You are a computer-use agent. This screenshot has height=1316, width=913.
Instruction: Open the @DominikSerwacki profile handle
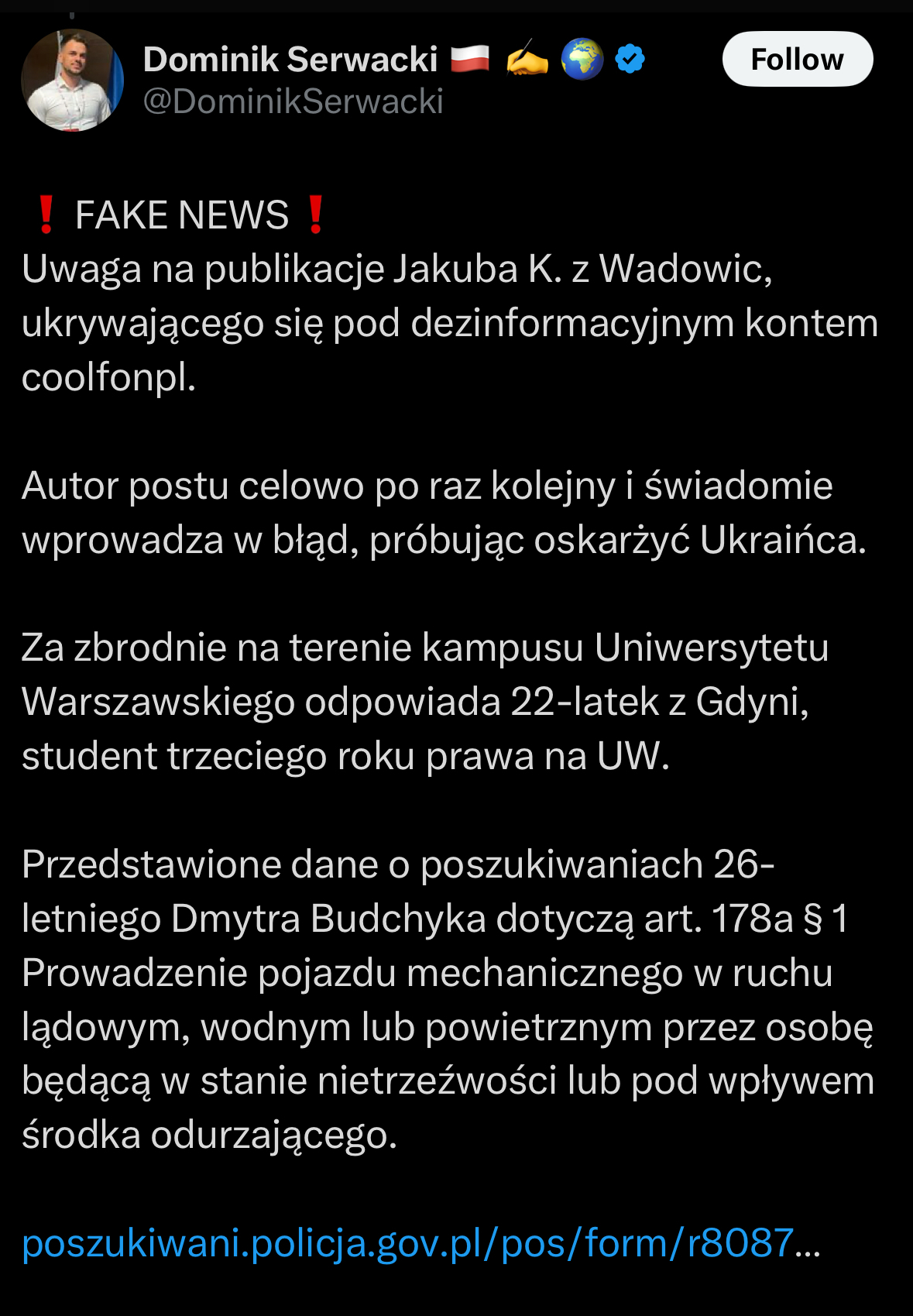tap(293, 101)
